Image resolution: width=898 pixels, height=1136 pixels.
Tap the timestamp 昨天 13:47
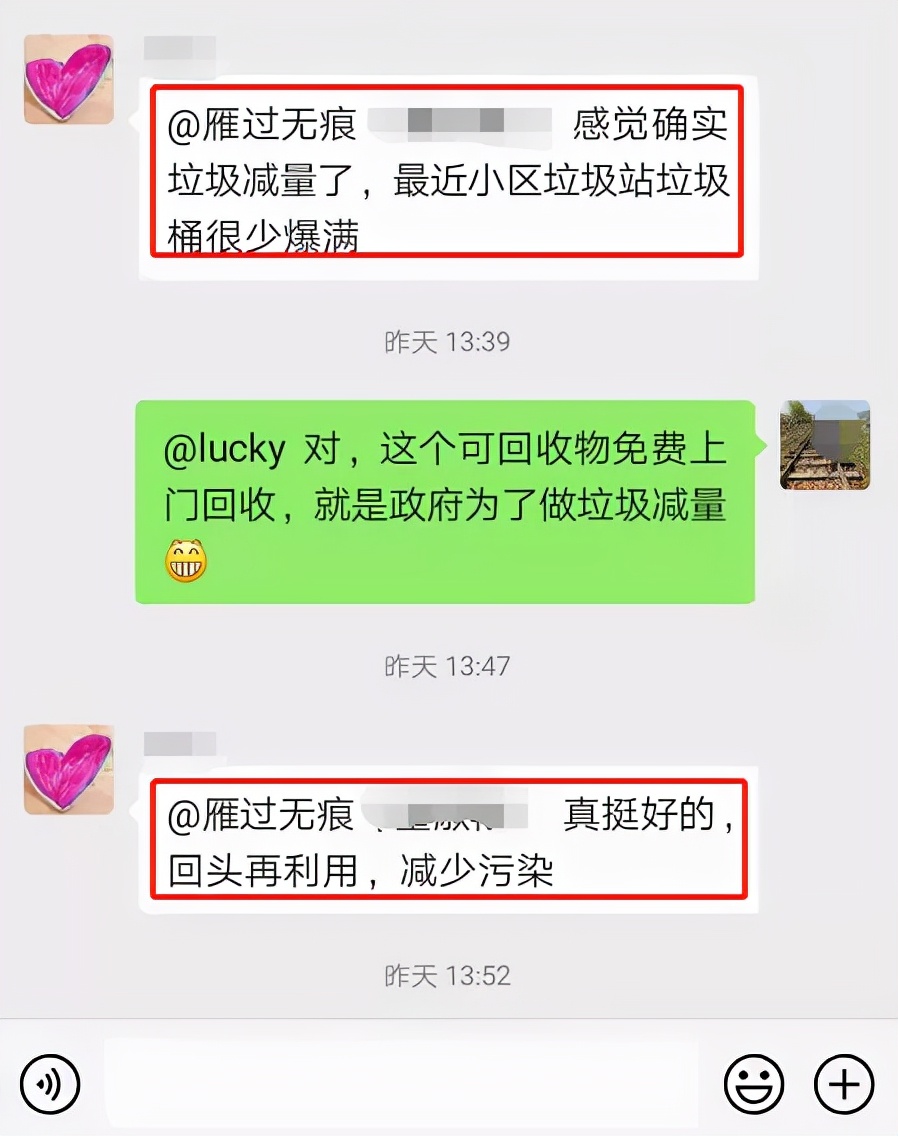449,663
